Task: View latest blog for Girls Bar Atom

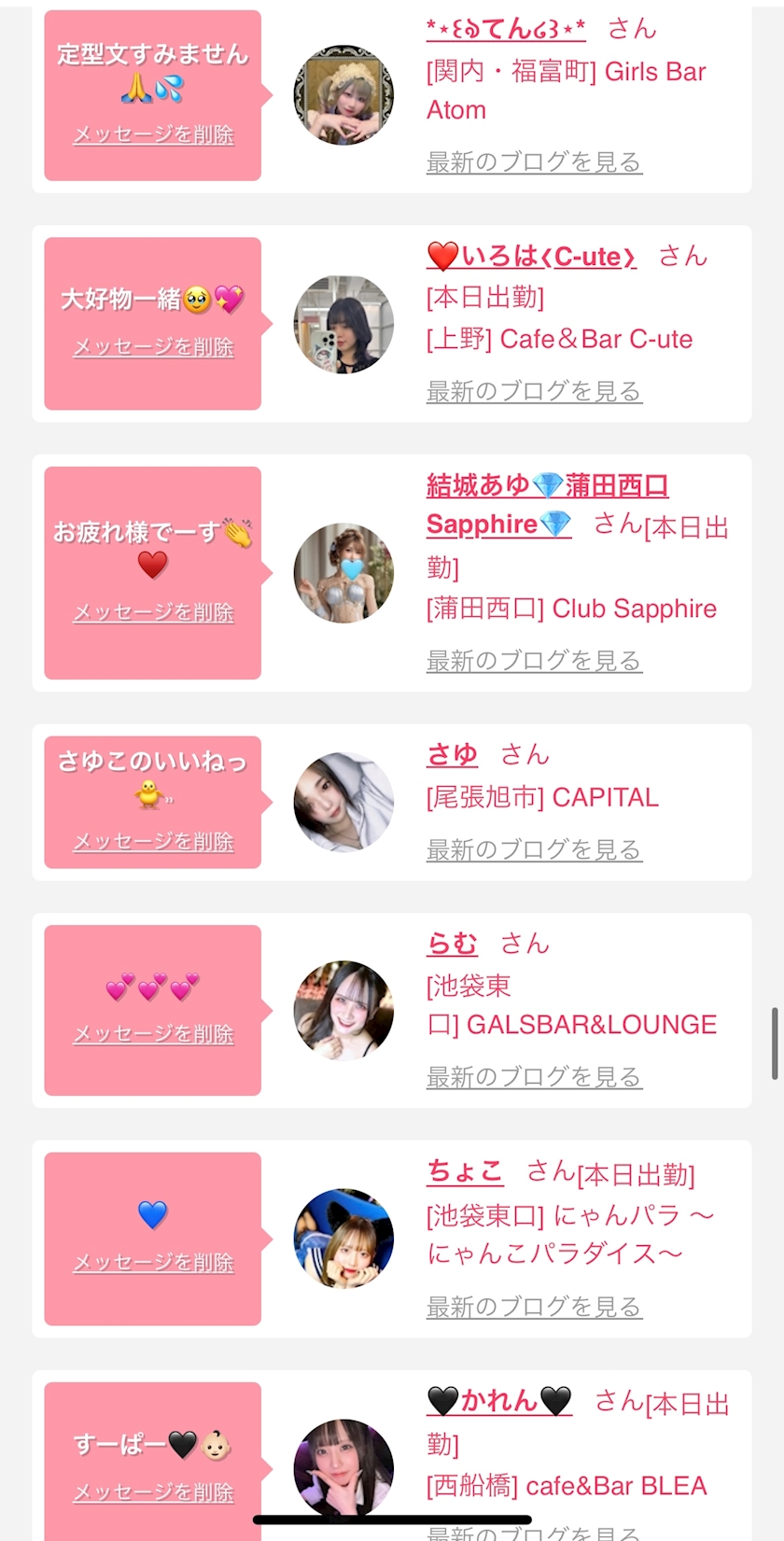Action: [x=533, y=162]
